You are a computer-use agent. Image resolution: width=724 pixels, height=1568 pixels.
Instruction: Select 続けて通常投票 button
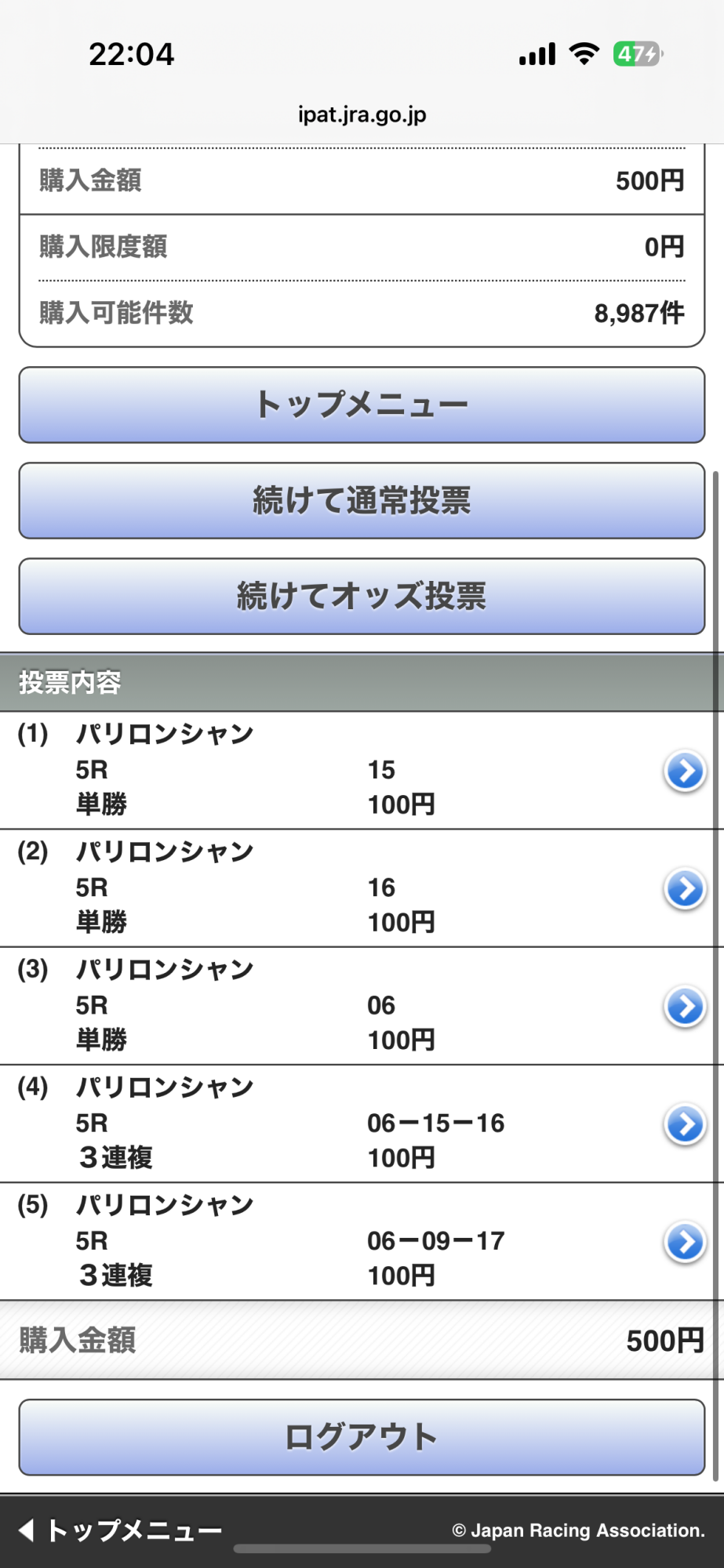click(x=362, y=501)
